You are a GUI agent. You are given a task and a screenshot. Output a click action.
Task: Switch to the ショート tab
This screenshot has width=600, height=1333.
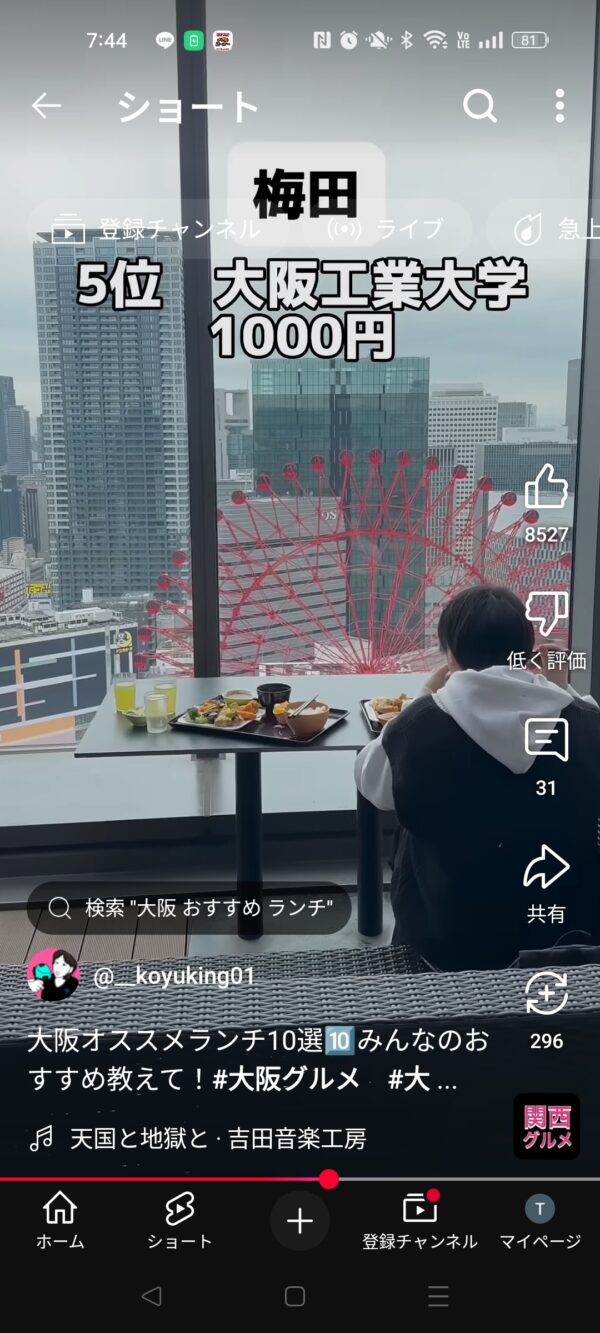pyautogui.click(x=180, y=1221)
